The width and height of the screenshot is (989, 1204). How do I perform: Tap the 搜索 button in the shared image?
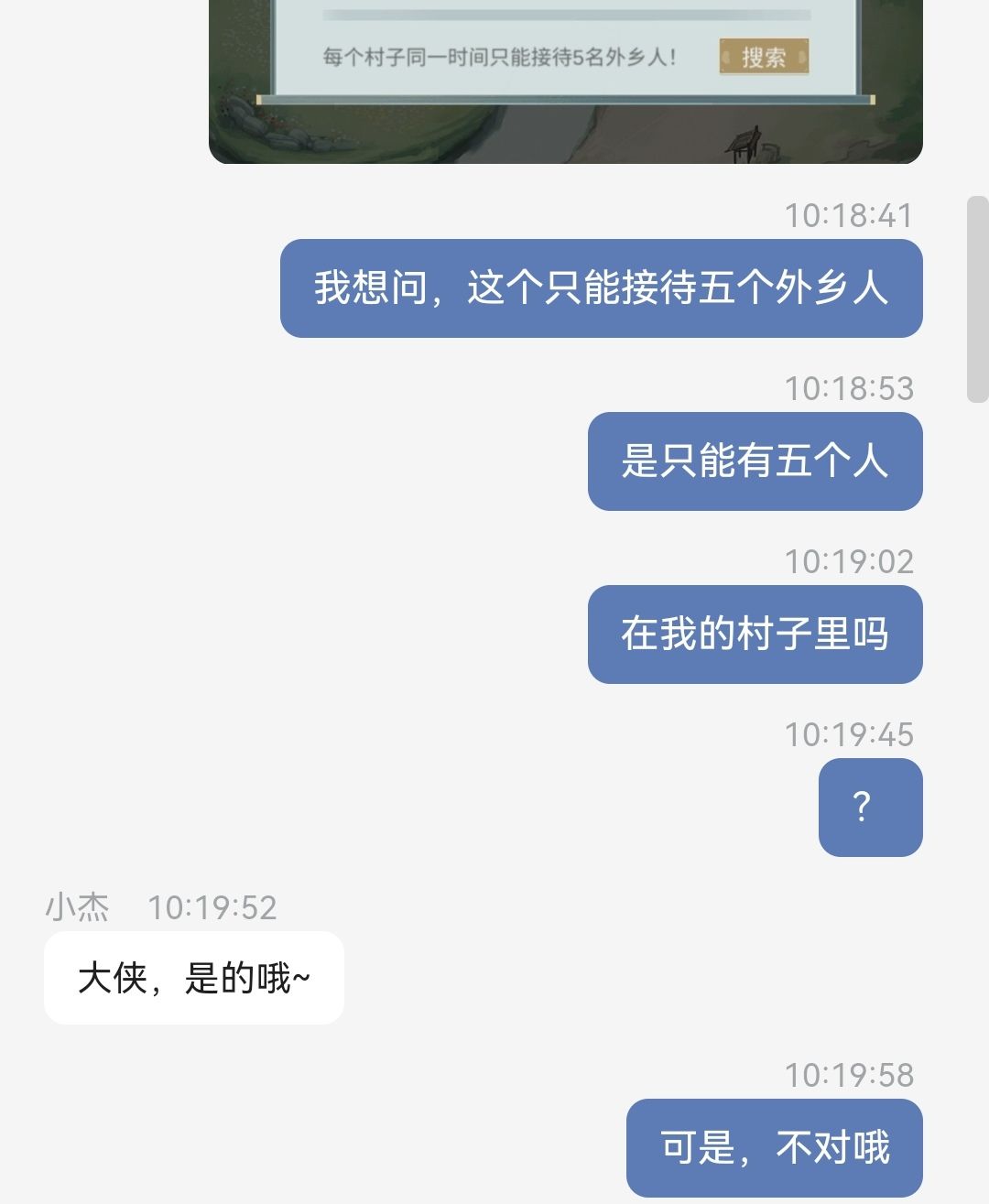pyautogui.click(x=764, y=57)
